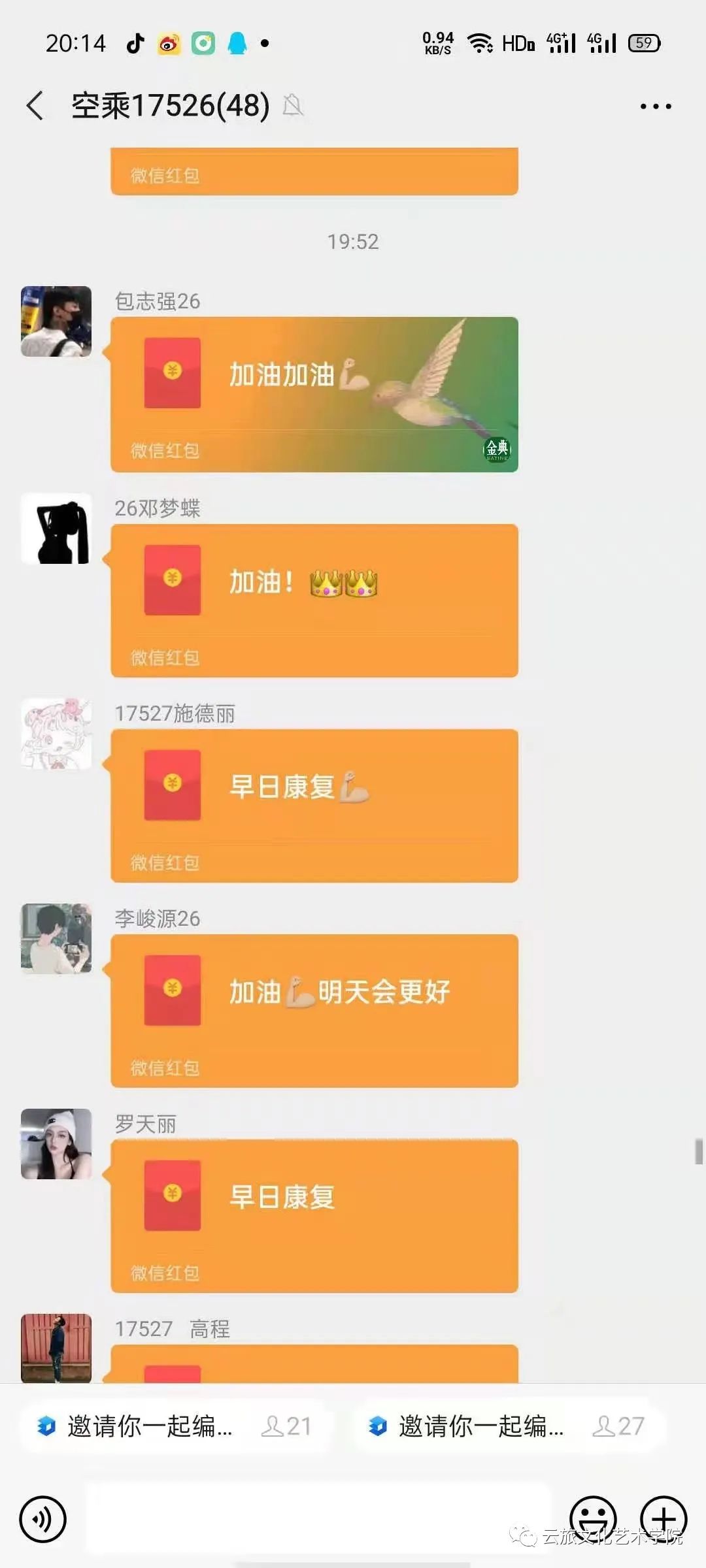Image resolution: width=706 pixels, height=1568 pixels.
Task: Open the plus attachments menu
Action: point(663,1518)
